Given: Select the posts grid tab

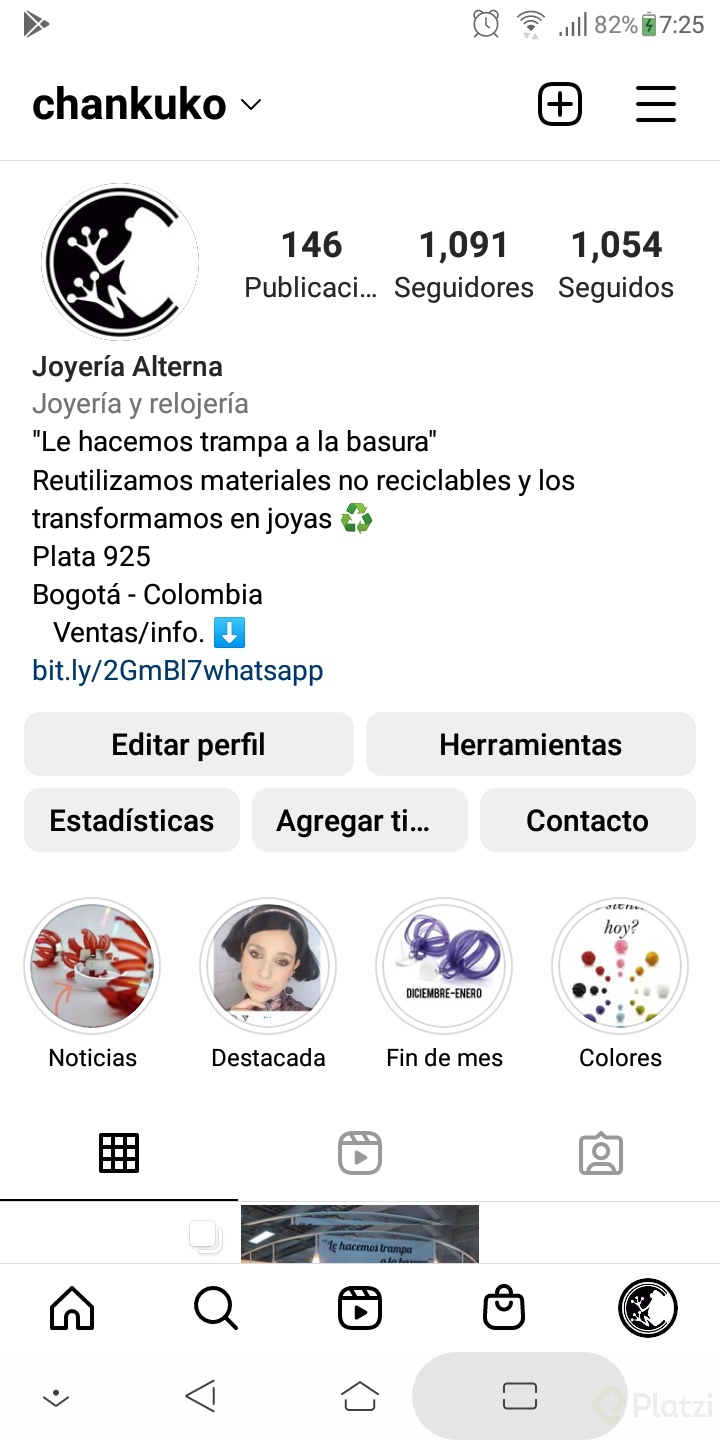Looking at the screenshot, I should pos(120,1152).
